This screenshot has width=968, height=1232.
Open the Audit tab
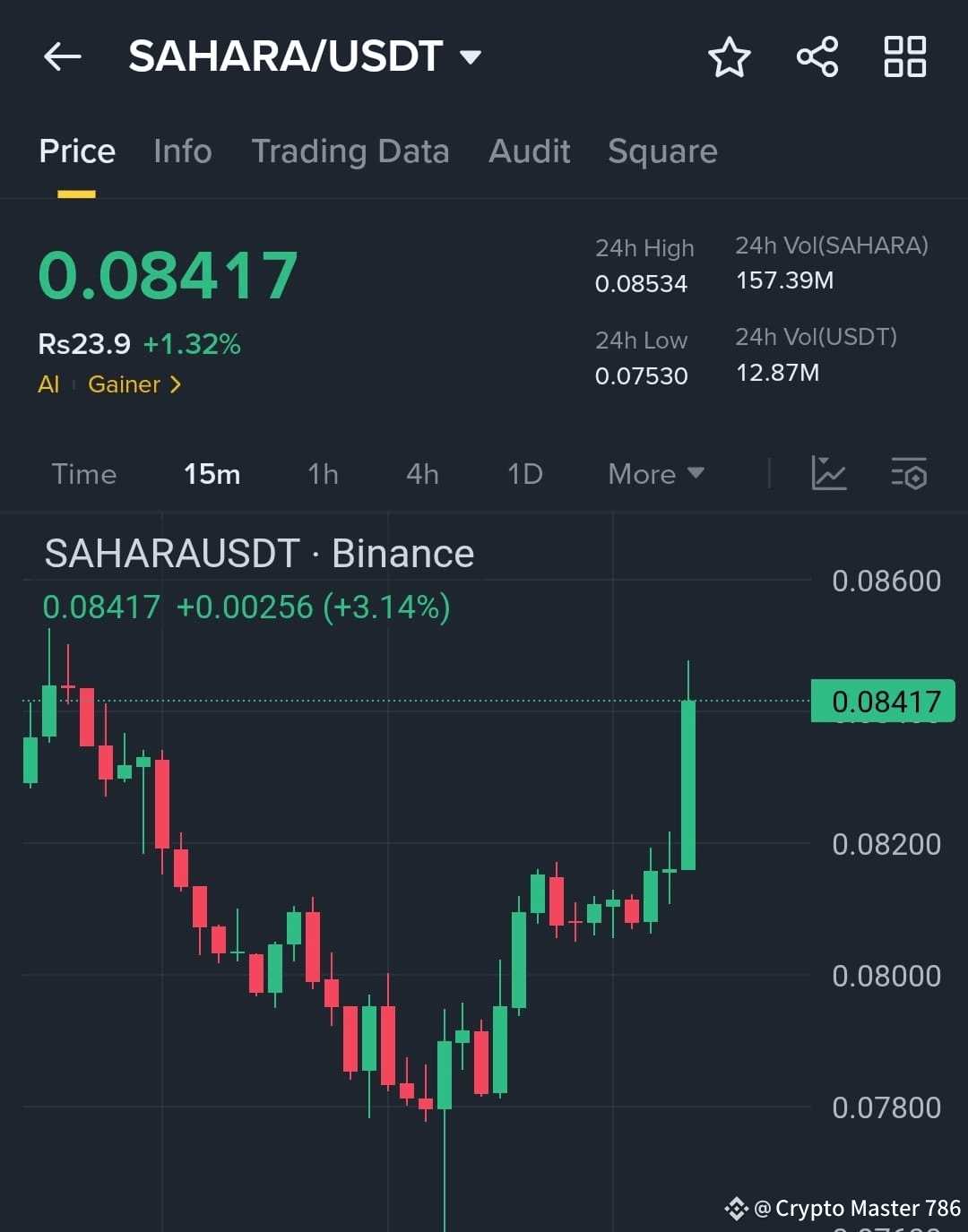pyautogui.click(x=529, y=151)
